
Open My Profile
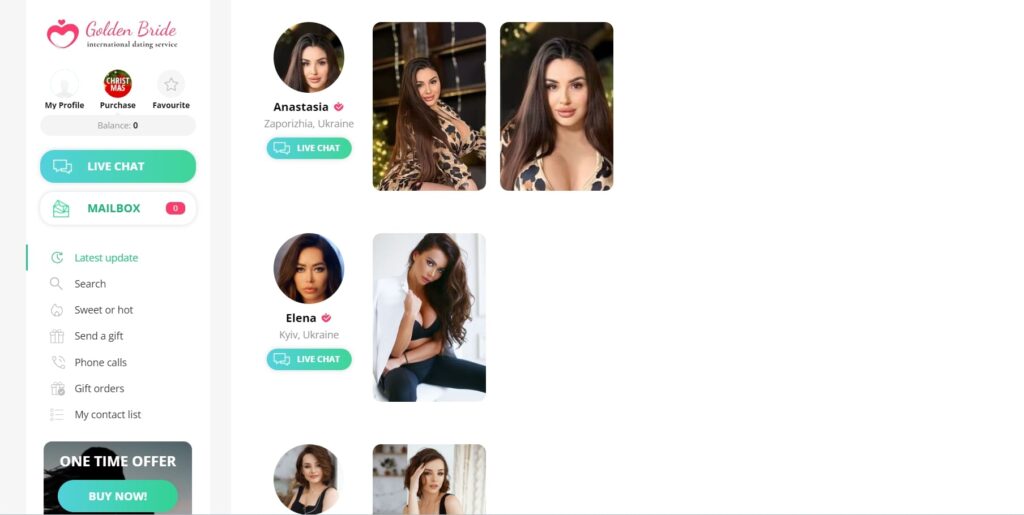pos(64,88)
